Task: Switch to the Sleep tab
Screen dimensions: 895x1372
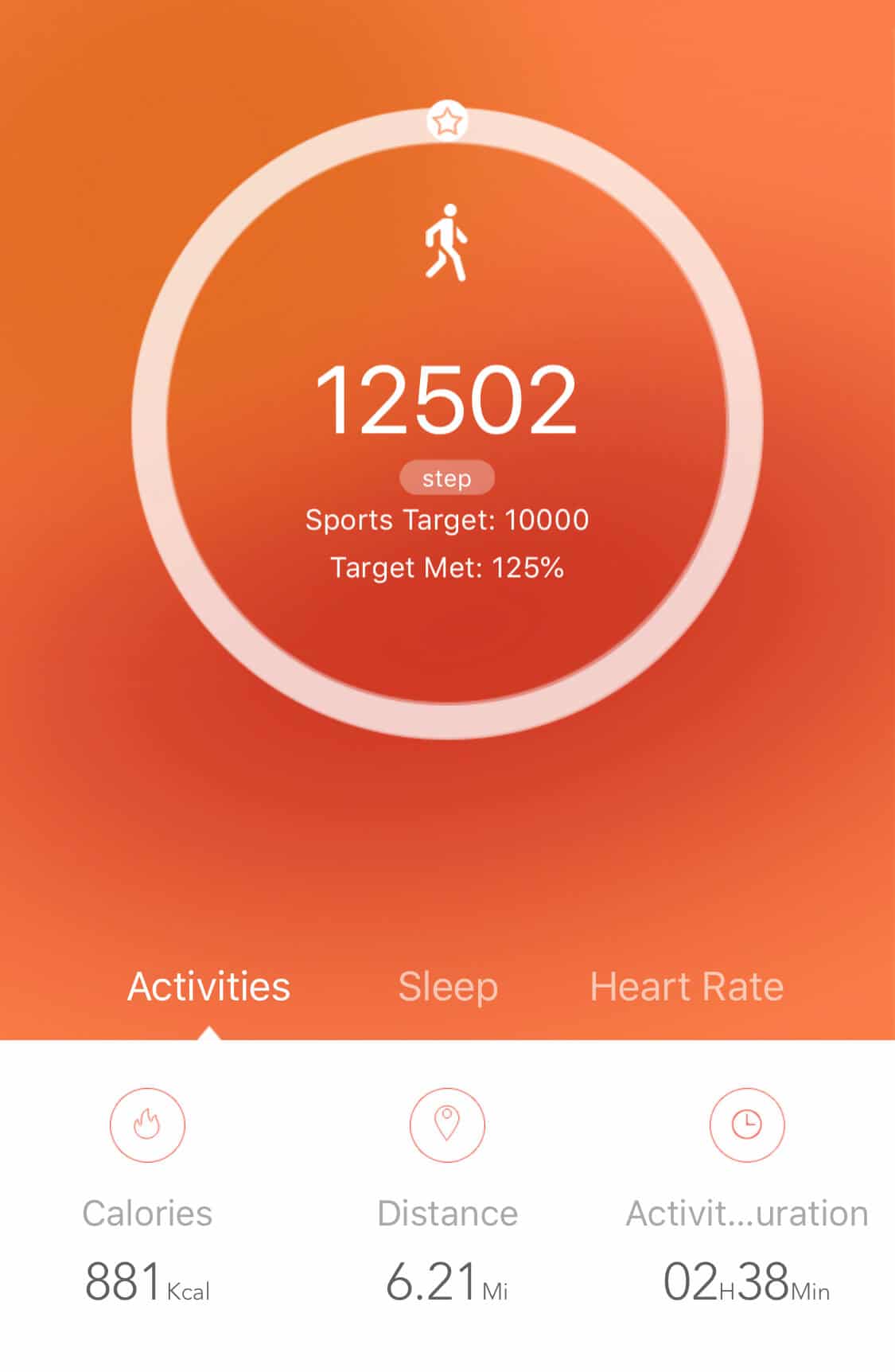Action: coord(447,985)
